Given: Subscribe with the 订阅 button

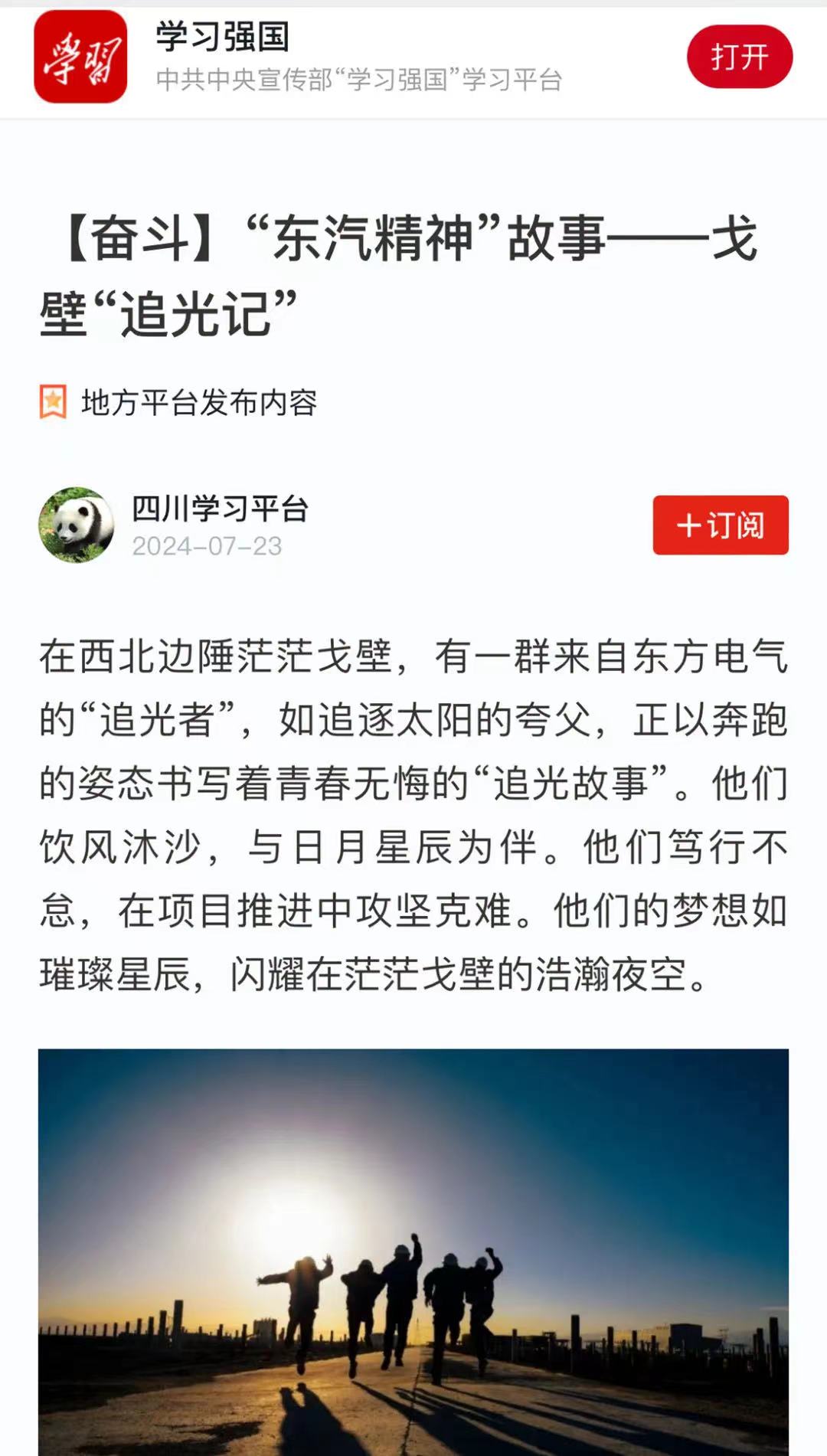Looking at the screenshot, I should coord(720,525).
